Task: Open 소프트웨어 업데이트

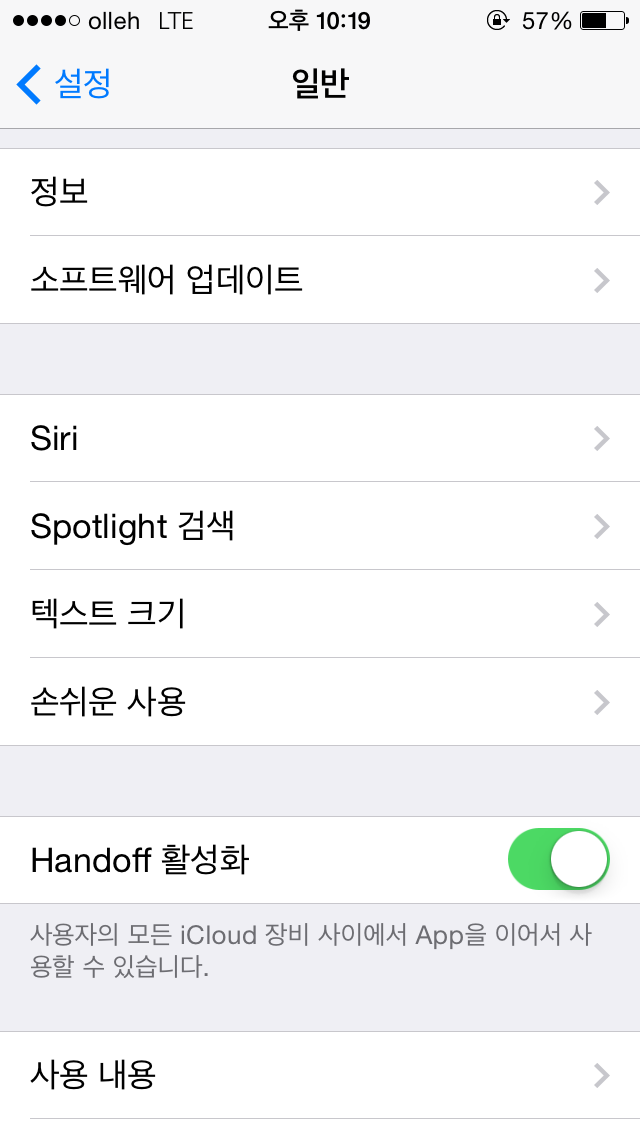Action: click(x=320, y=280)
